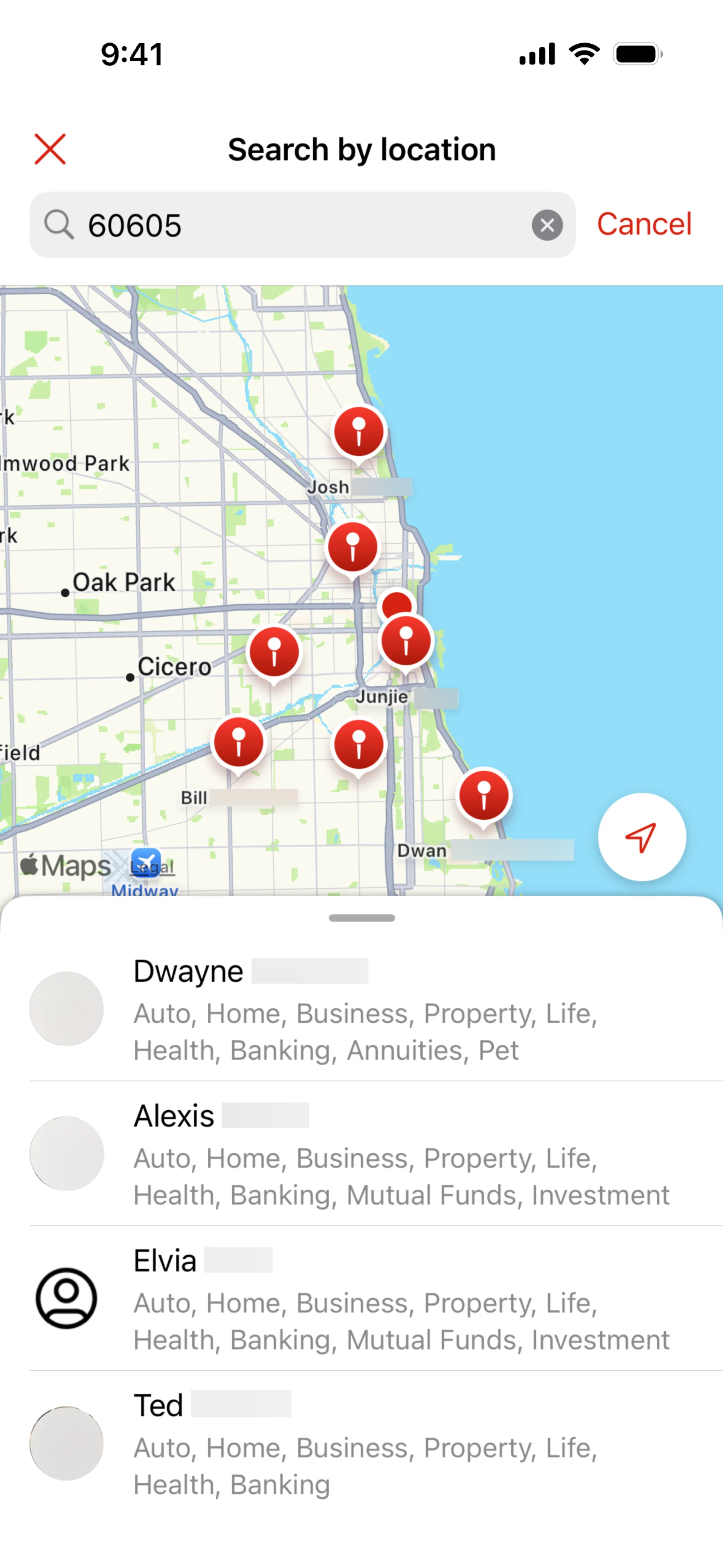Cancel the location search
Viewport: 723px width, 1568px height.
click(644, 224)
